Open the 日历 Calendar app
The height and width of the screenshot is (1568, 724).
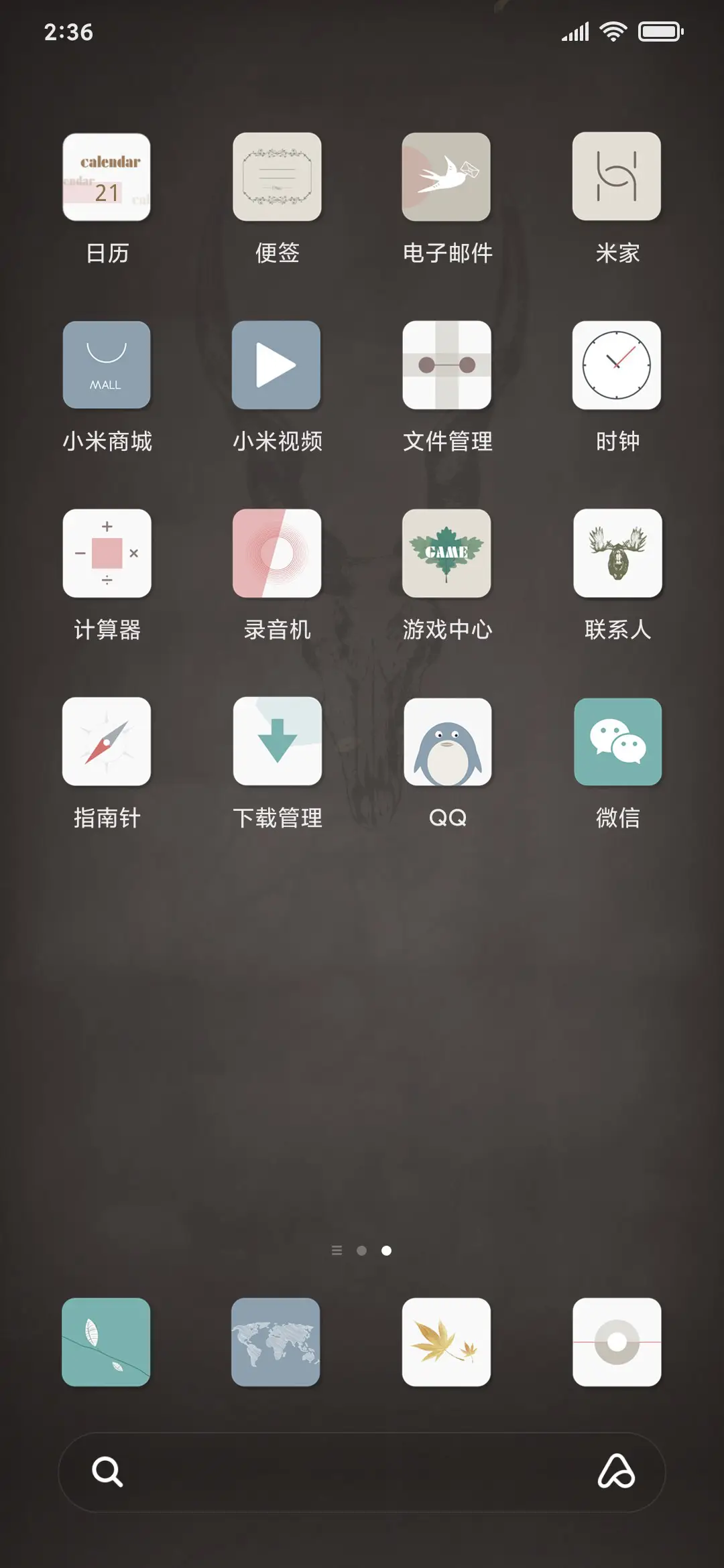click(107, 178)
